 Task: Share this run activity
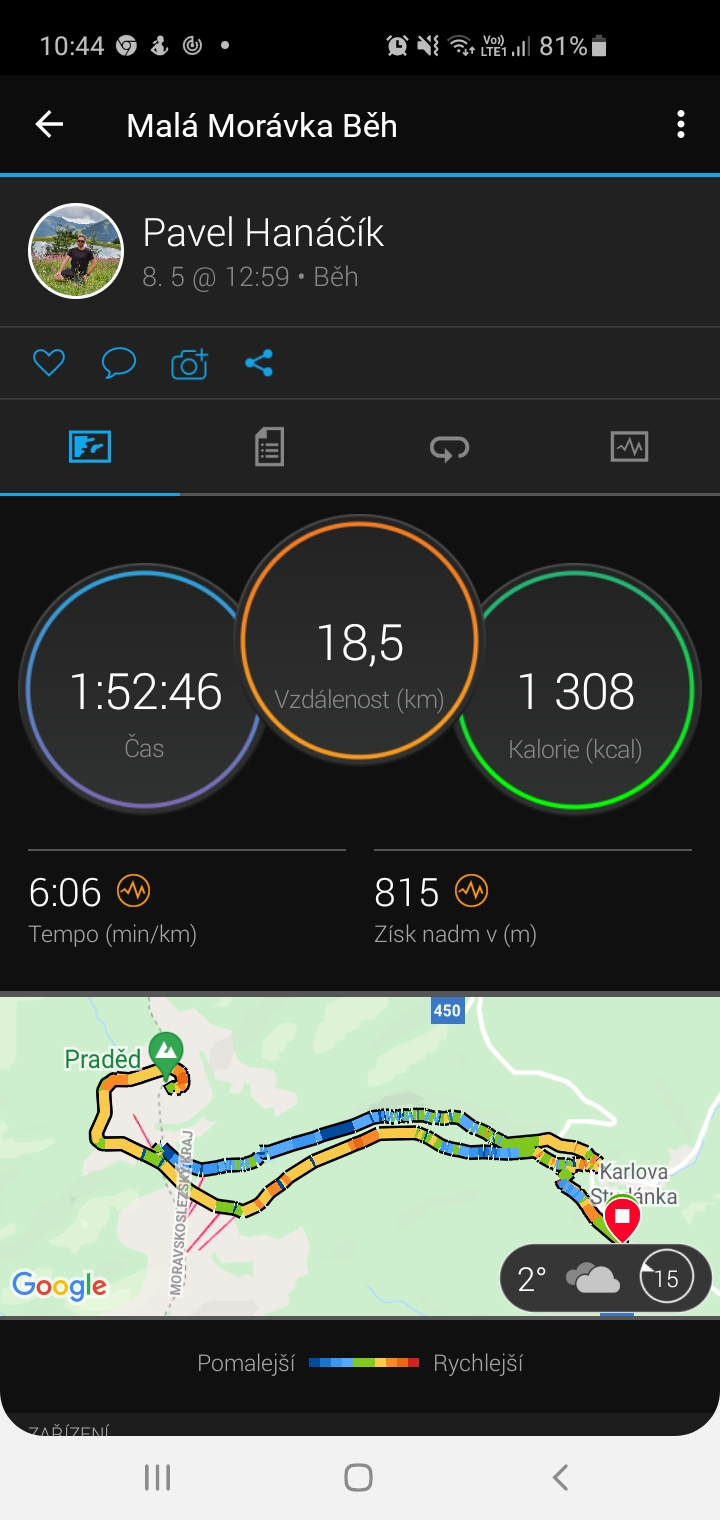[259, 363]
